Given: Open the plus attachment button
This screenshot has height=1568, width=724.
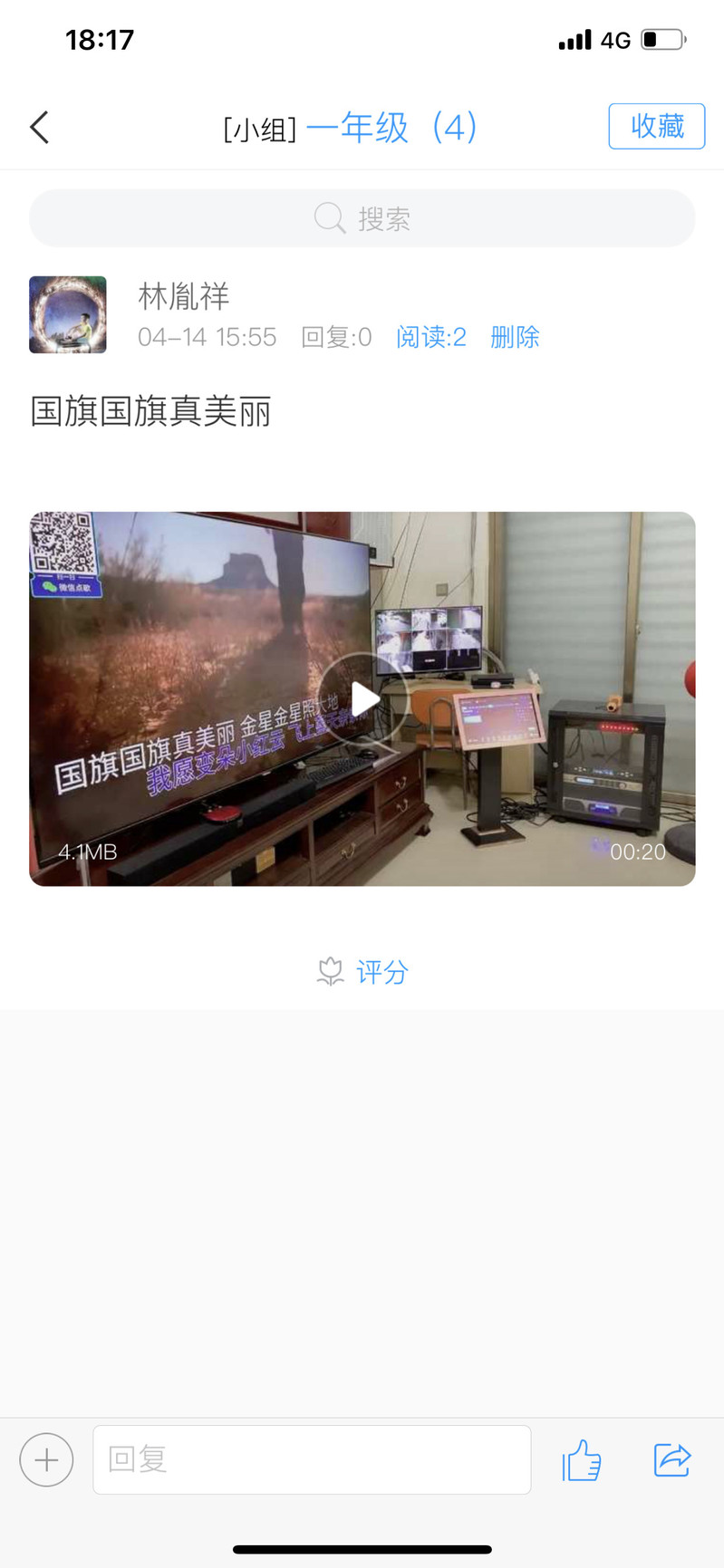Looking at the screenshot, I should coord(46,1459).
